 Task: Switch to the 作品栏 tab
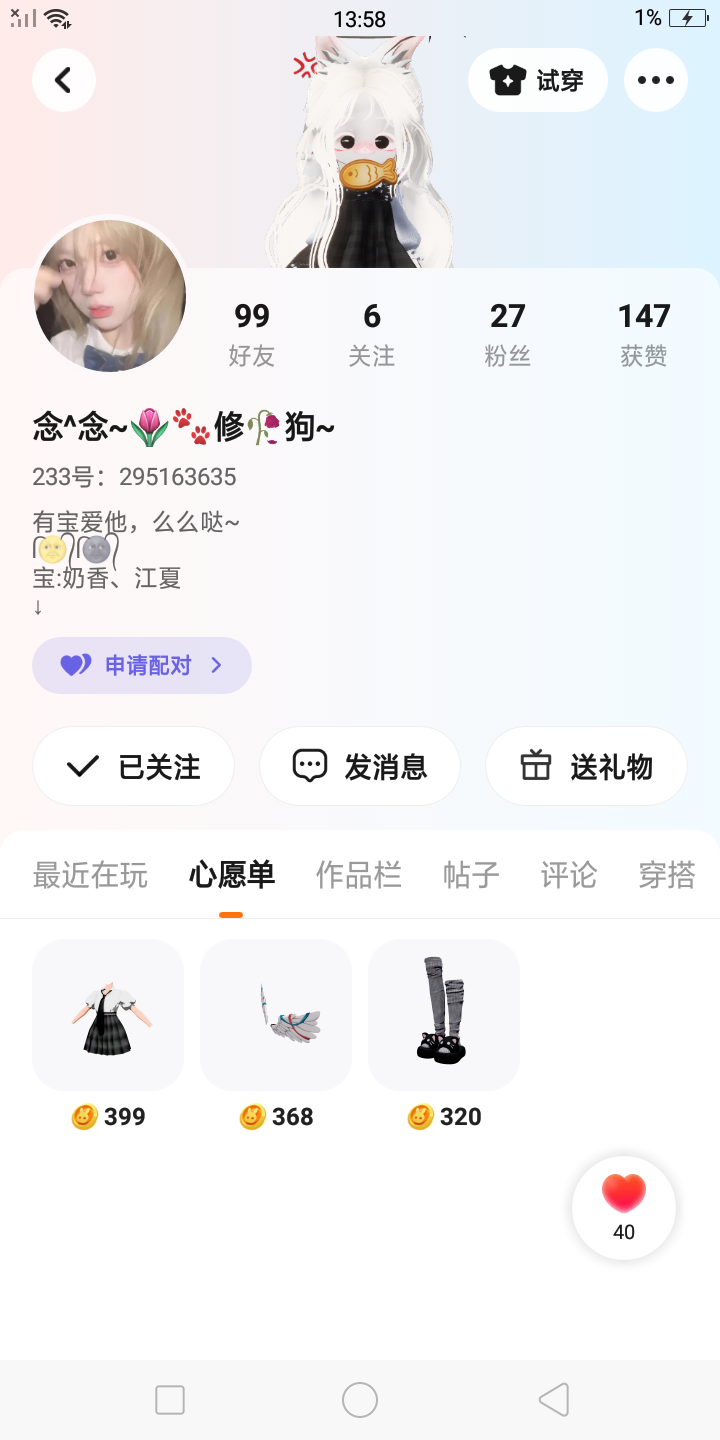coord(359,875)
